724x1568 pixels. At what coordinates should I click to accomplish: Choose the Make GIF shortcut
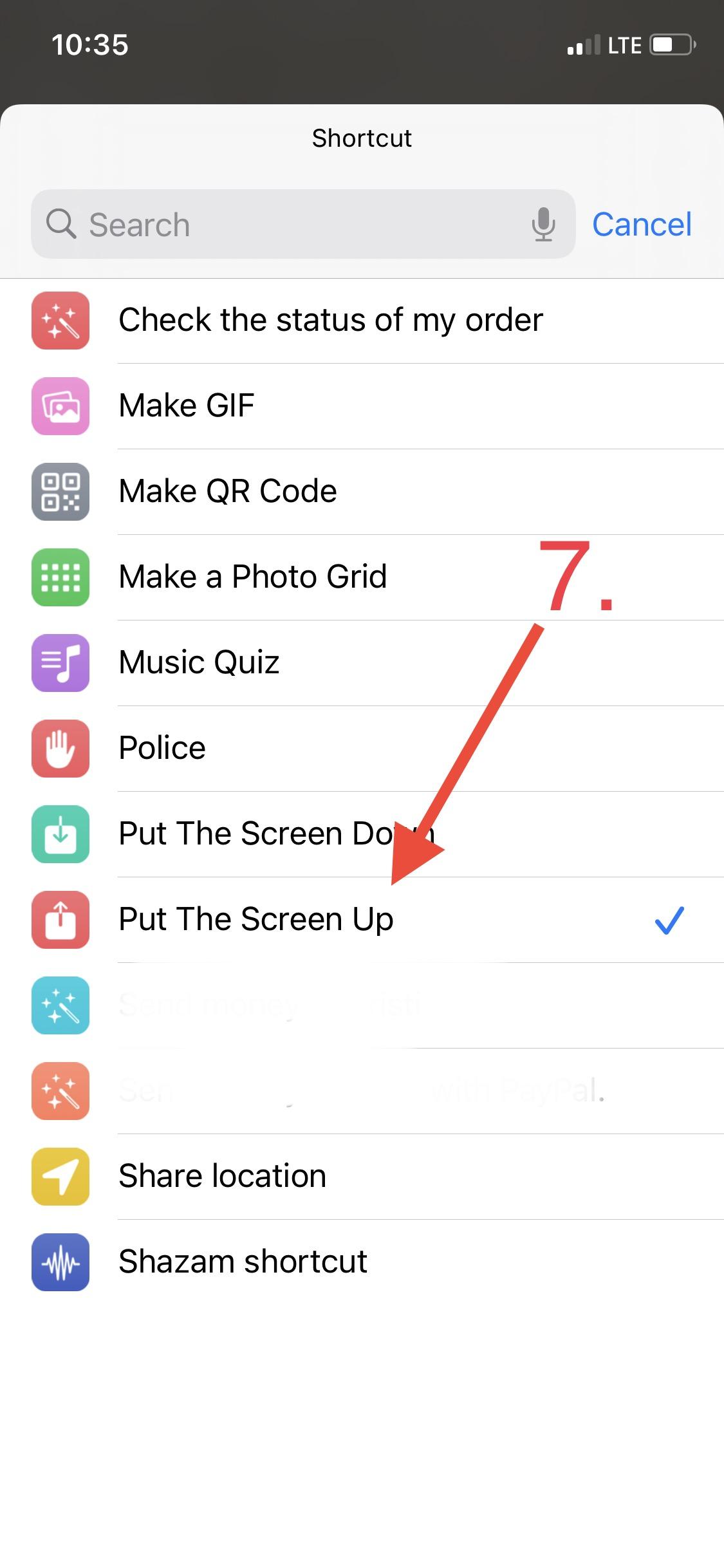click(187, 406)
